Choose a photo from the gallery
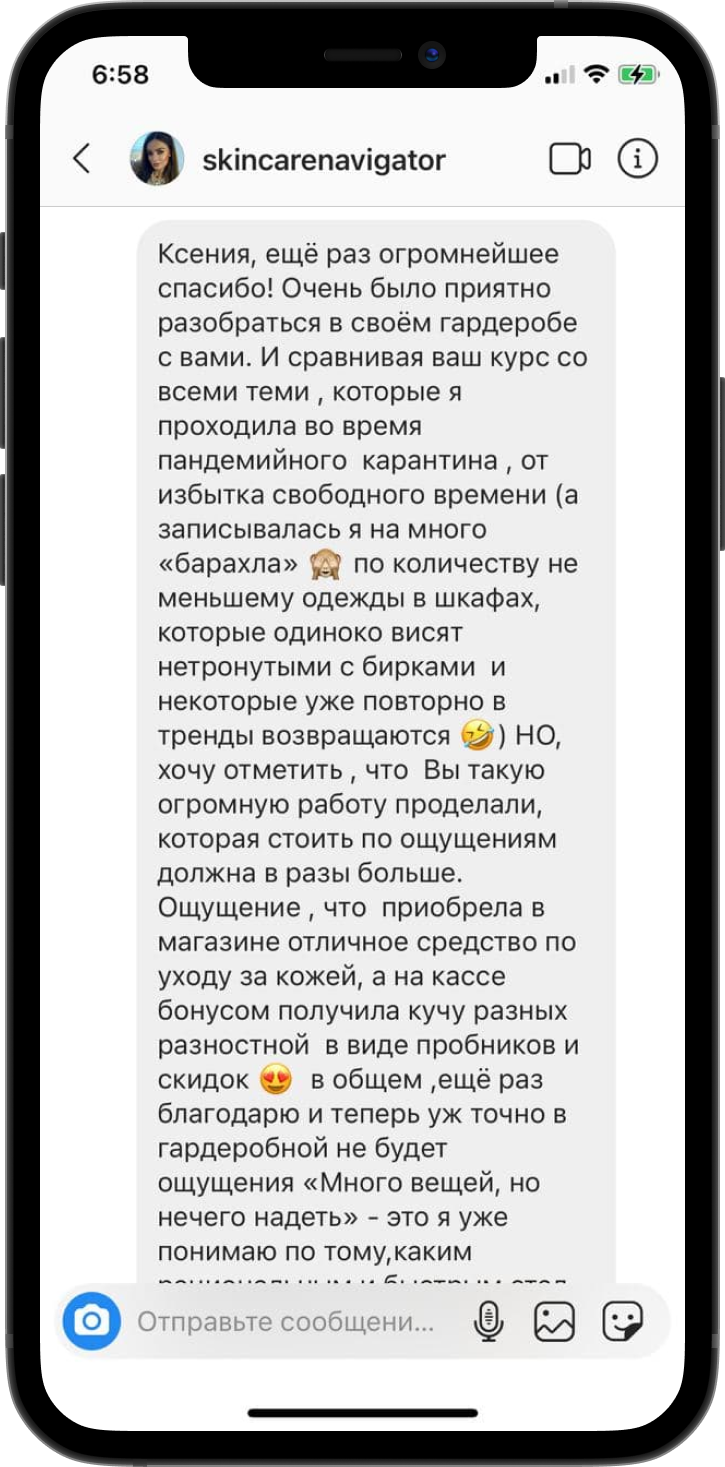The height and width of the screenshot is (1467, 725). coord(554,1322)
